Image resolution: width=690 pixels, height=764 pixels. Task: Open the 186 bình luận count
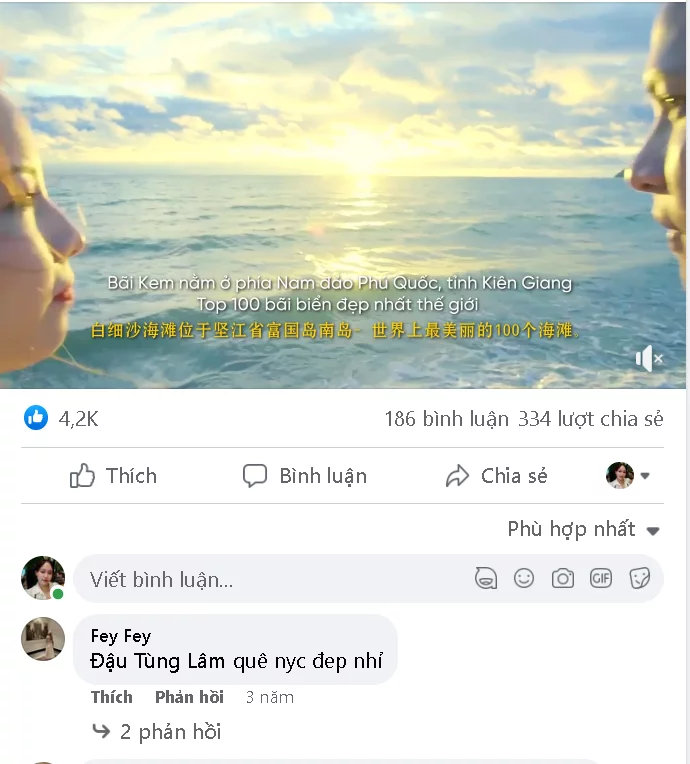coord(446,419)
